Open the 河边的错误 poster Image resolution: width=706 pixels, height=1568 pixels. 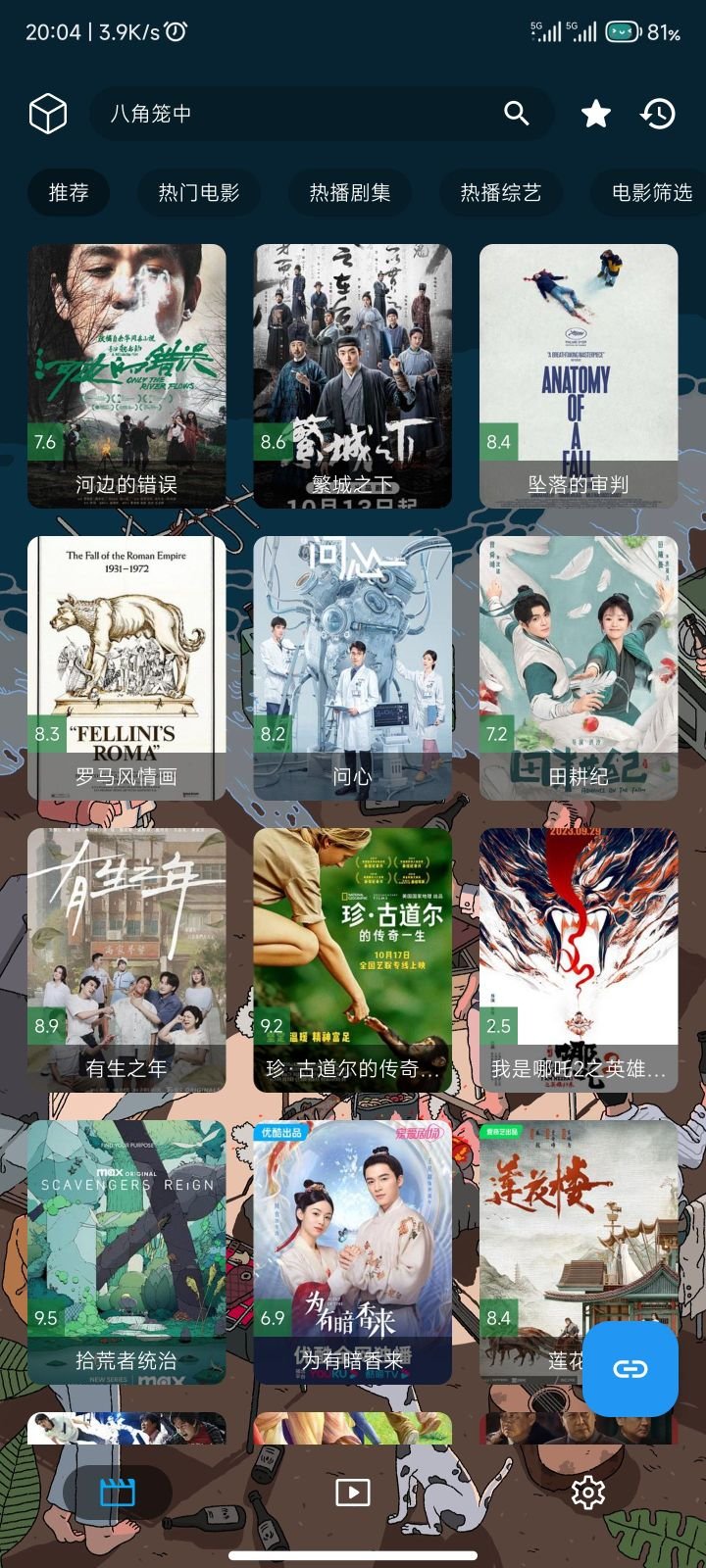tap(126, 375)
